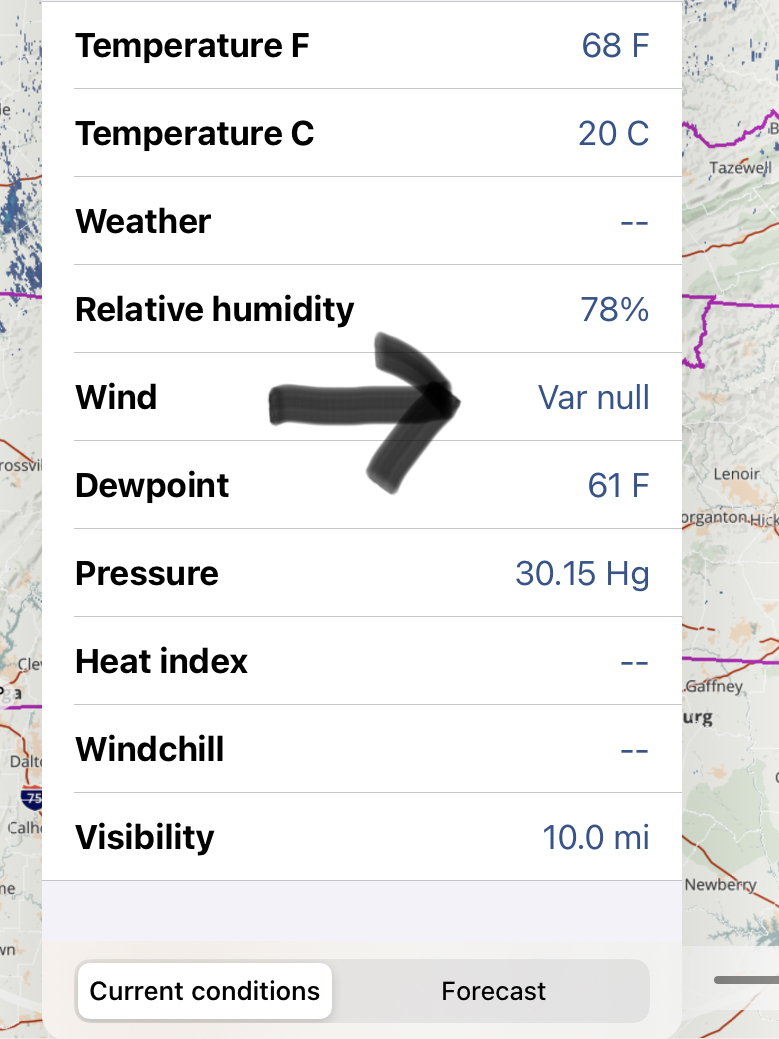Switch to the Forecast tab
The height and width of the screenshot is (1039, 779).
pos(493,991)
